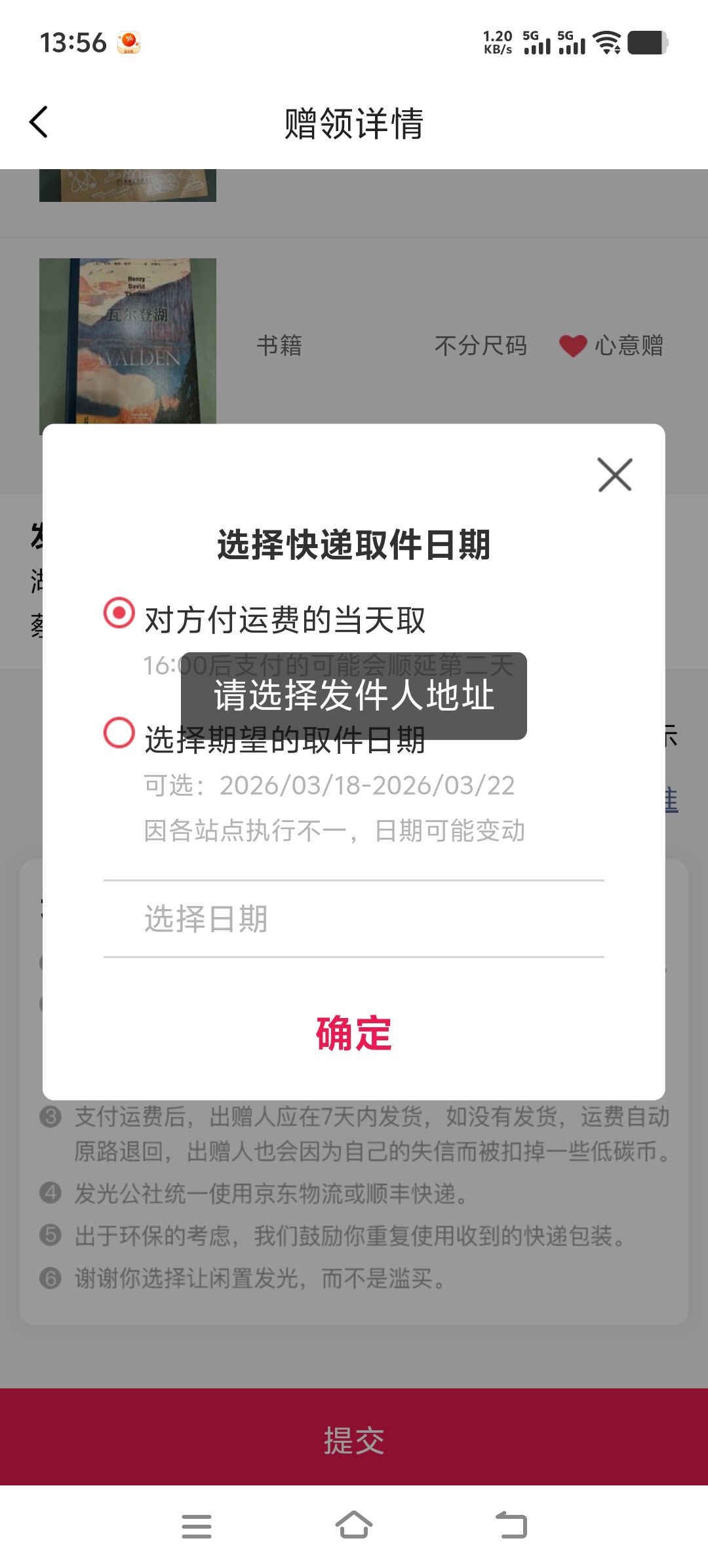Select 选择期望的取件日期 option
The height and width of the screenshot is (1568, 708).
[x=119, y=733]
